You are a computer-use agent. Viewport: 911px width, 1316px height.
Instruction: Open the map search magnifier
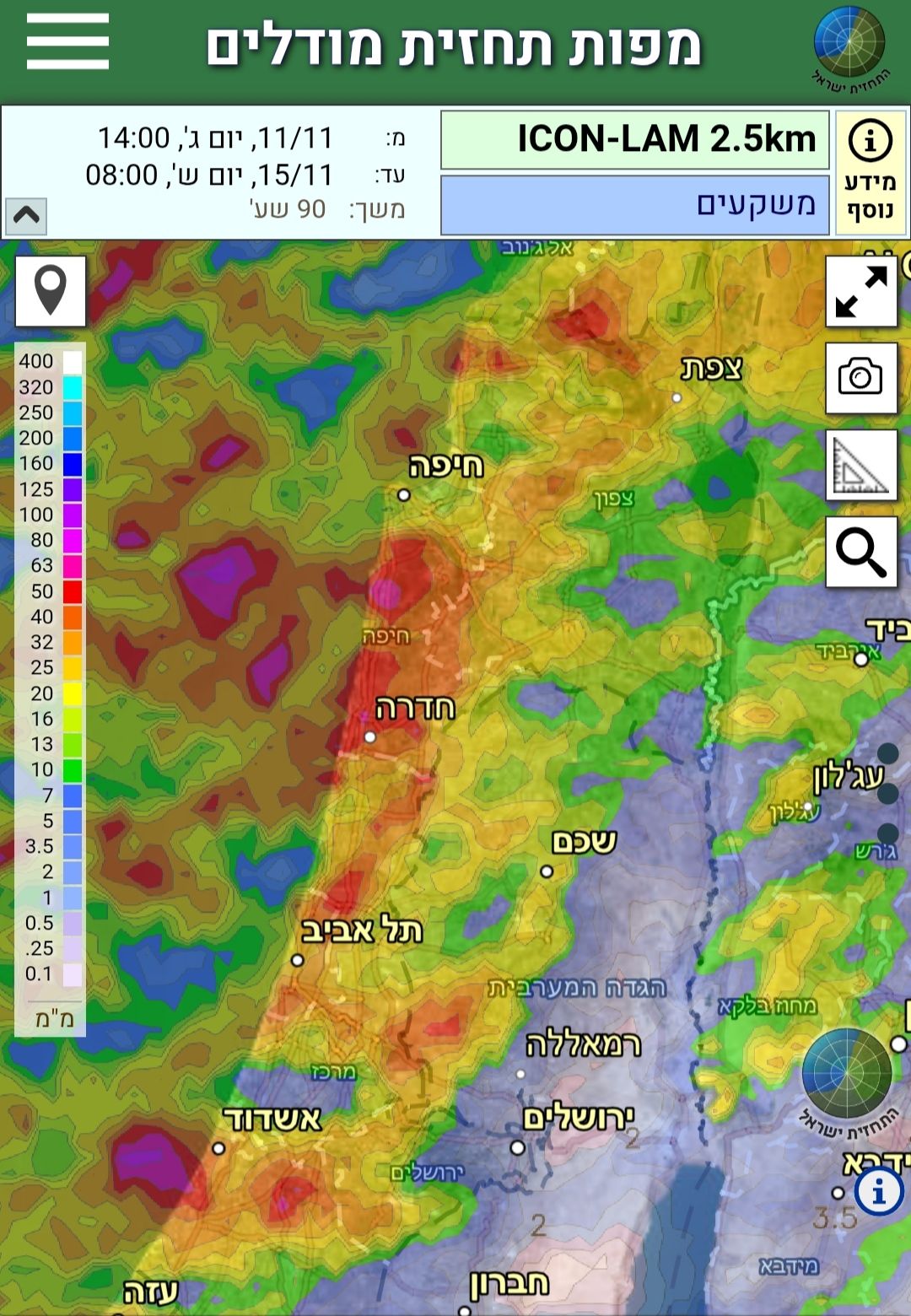pos(860,552)
